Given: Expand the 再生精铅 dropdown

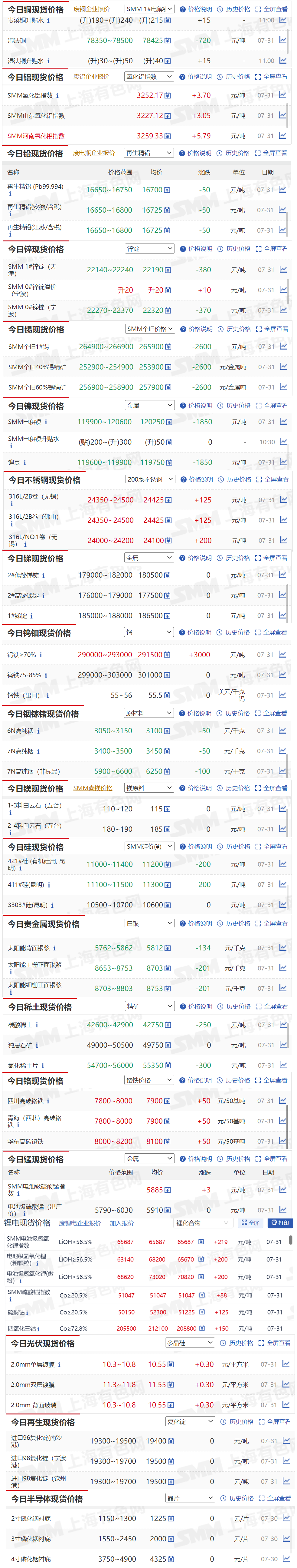Looking at the screenshot, I should (x=149, y=153).
